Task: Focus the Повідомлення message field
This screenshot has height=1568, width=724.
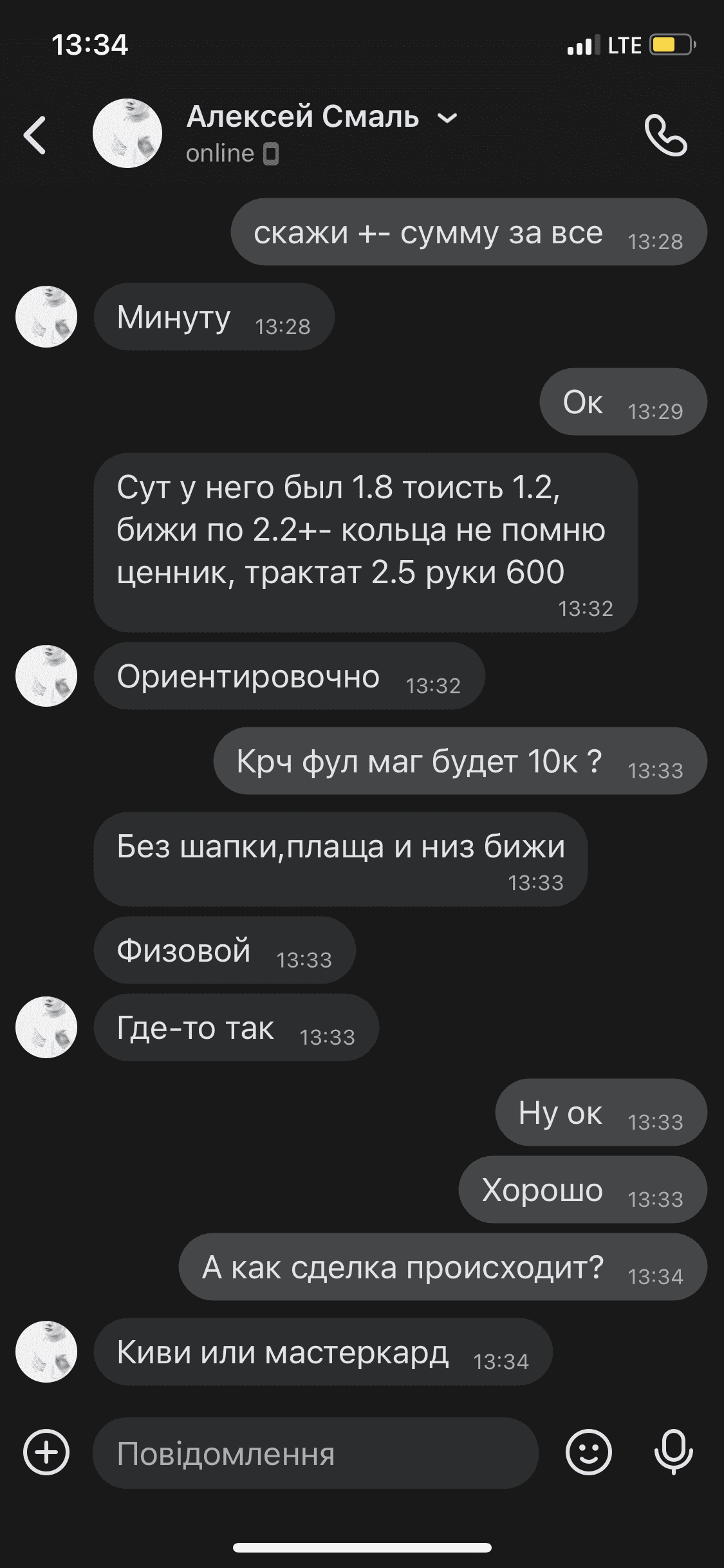Action: [x=315, y=1453]
